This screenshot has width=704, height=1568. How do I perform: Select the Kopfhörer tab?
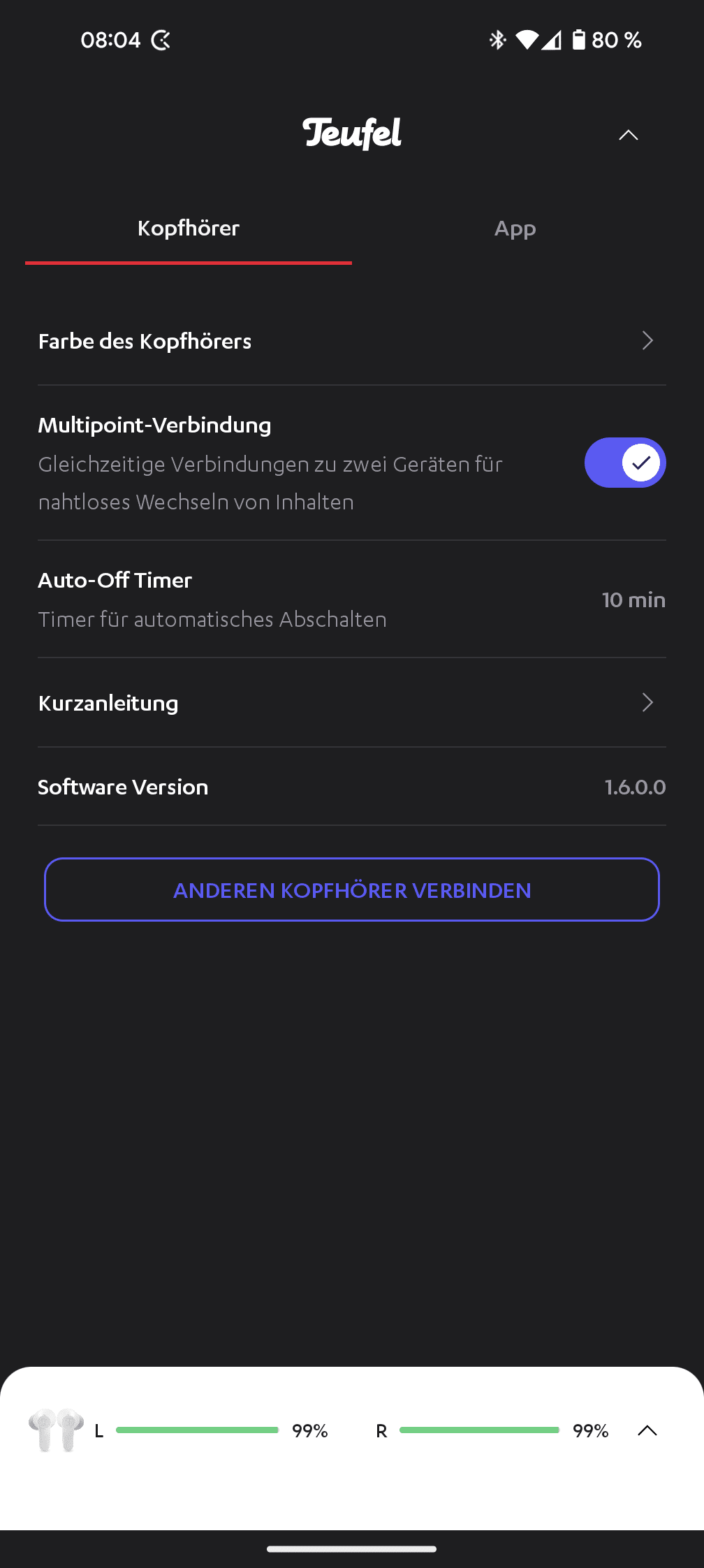pyautogui.click(x=189, y=228)
